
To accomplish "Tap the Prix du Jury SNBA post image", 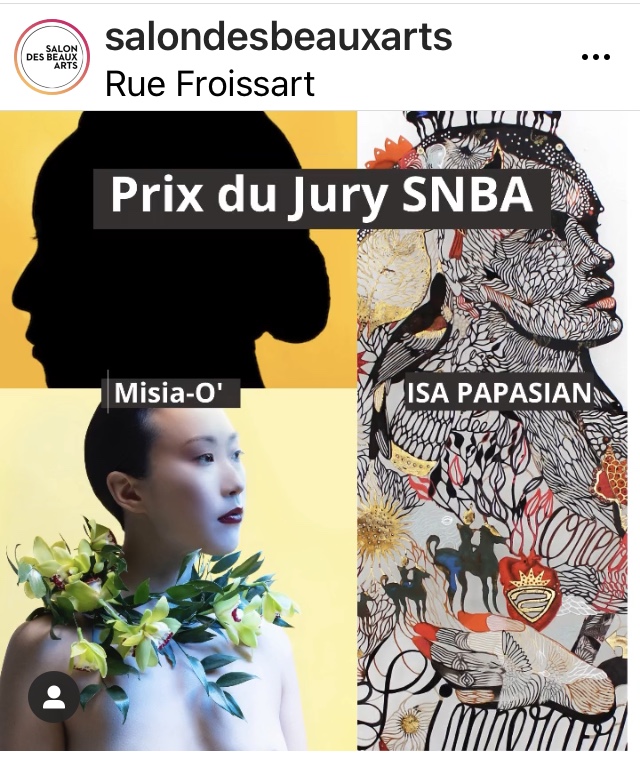I will [x=320, y=430].
